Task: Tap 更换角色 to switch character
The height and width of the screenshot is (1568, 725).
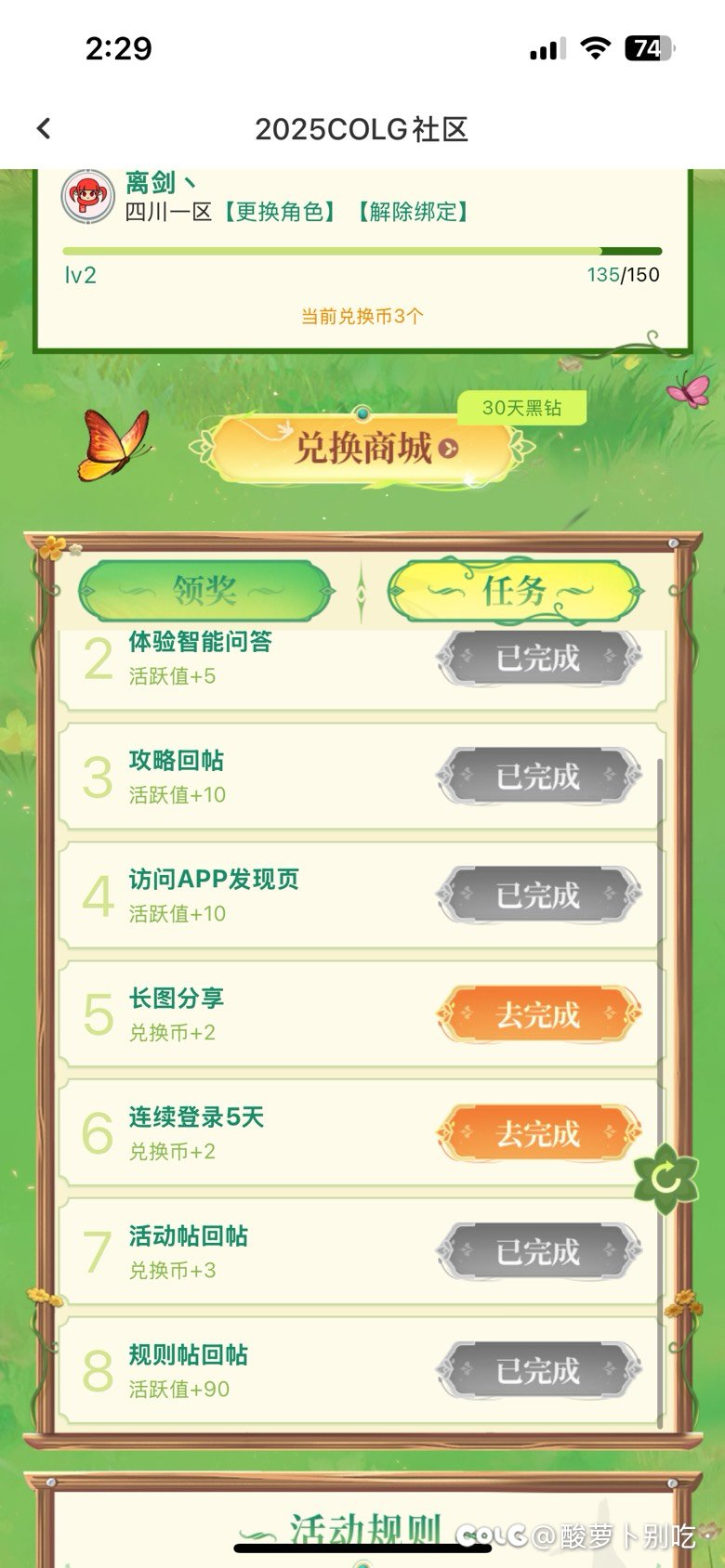Action: point(279,212)
